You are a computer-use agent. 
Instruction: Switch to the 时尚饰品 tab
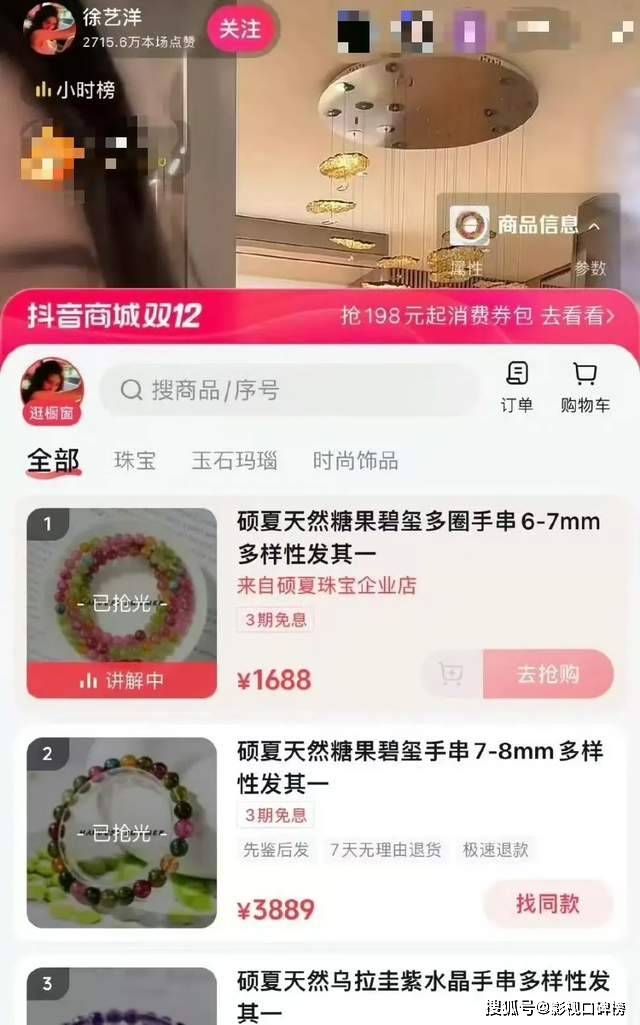point(356,460)
